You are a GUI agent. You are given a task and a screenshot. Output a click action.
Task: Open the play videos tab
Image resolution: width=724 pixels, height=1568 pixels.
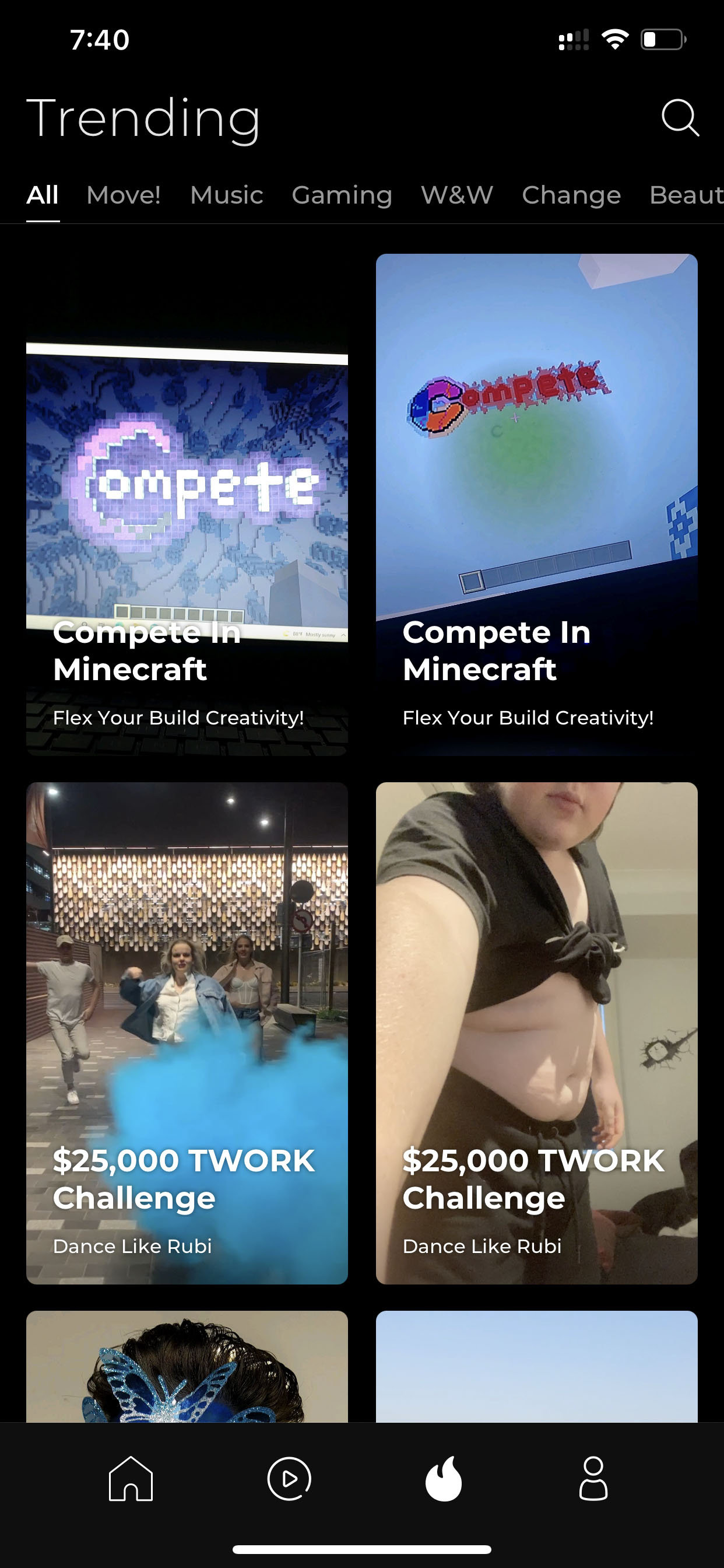(289, 1479)
